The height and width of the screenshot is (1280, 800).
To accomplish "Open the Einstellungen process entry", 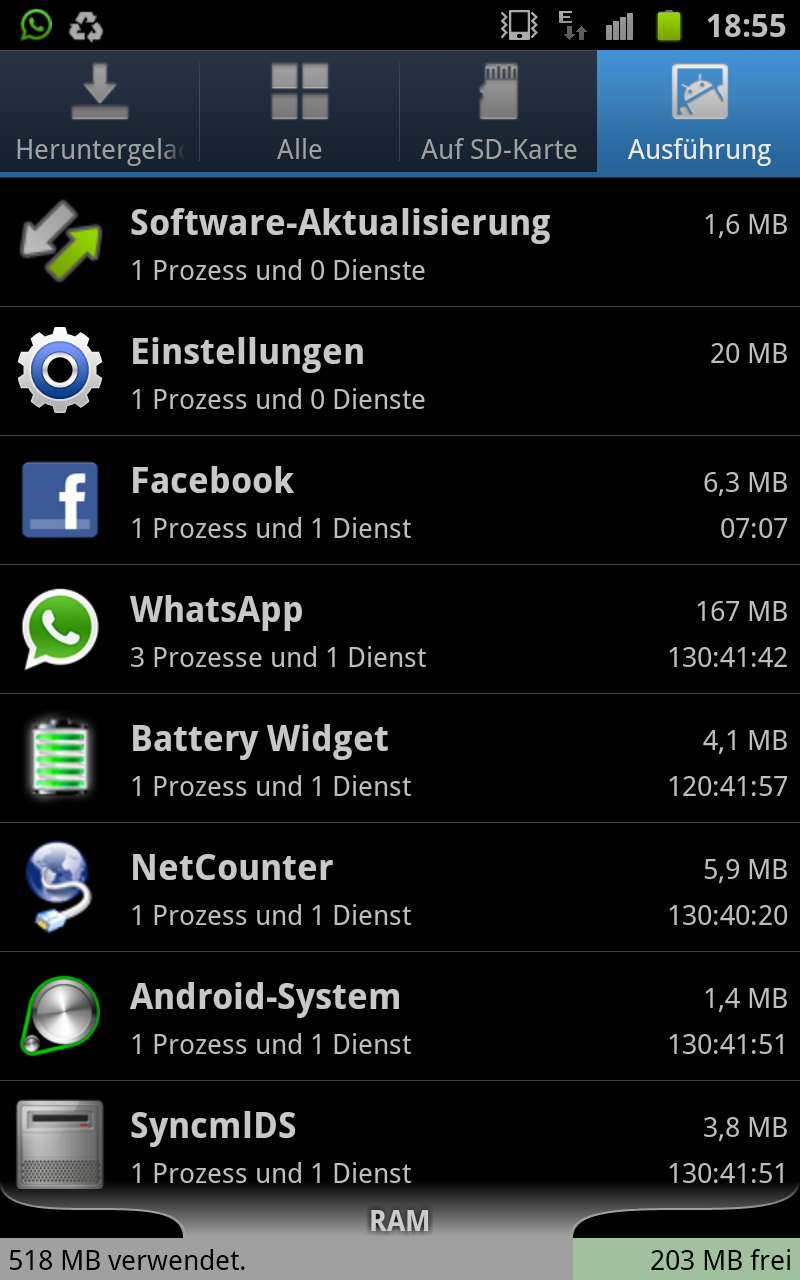I will point(400,371).
